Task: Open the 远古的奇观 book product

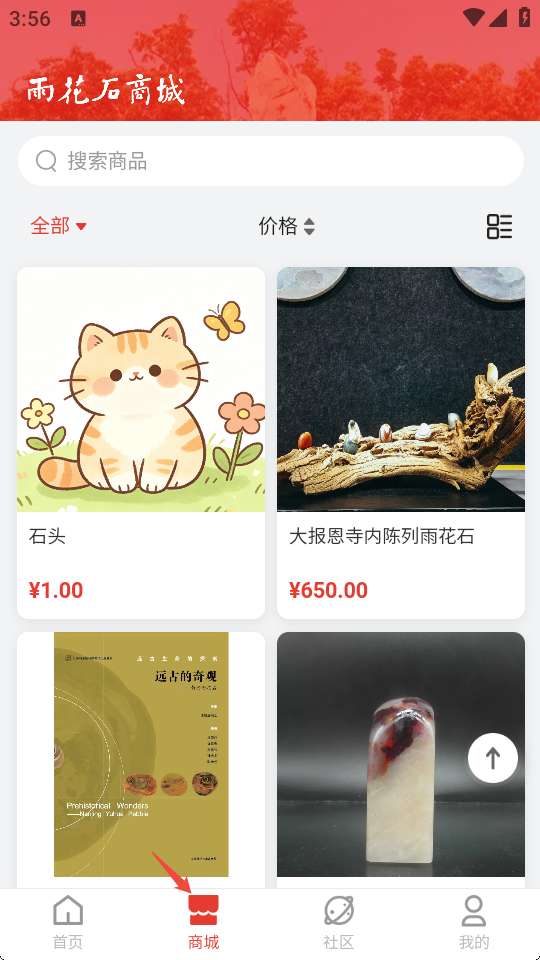Action: coord(141,760)
